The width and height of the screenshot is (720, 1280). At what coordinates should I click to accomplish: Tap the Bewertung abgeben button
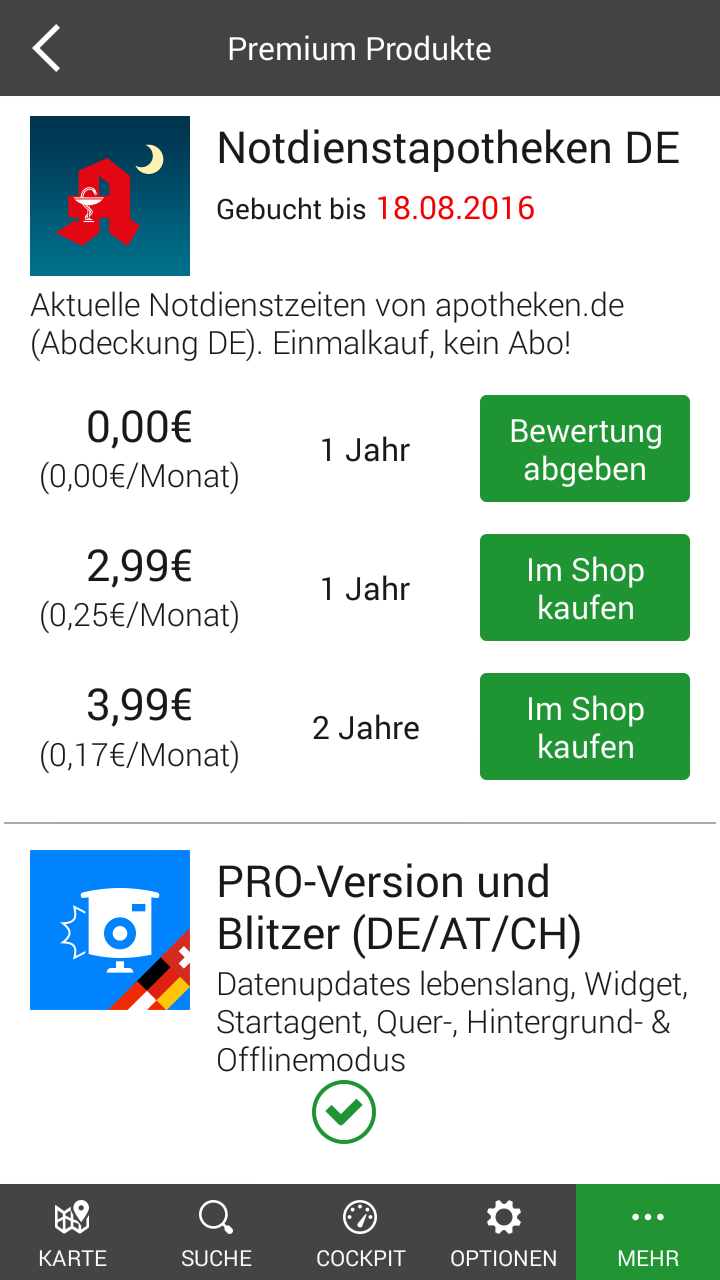585,449
